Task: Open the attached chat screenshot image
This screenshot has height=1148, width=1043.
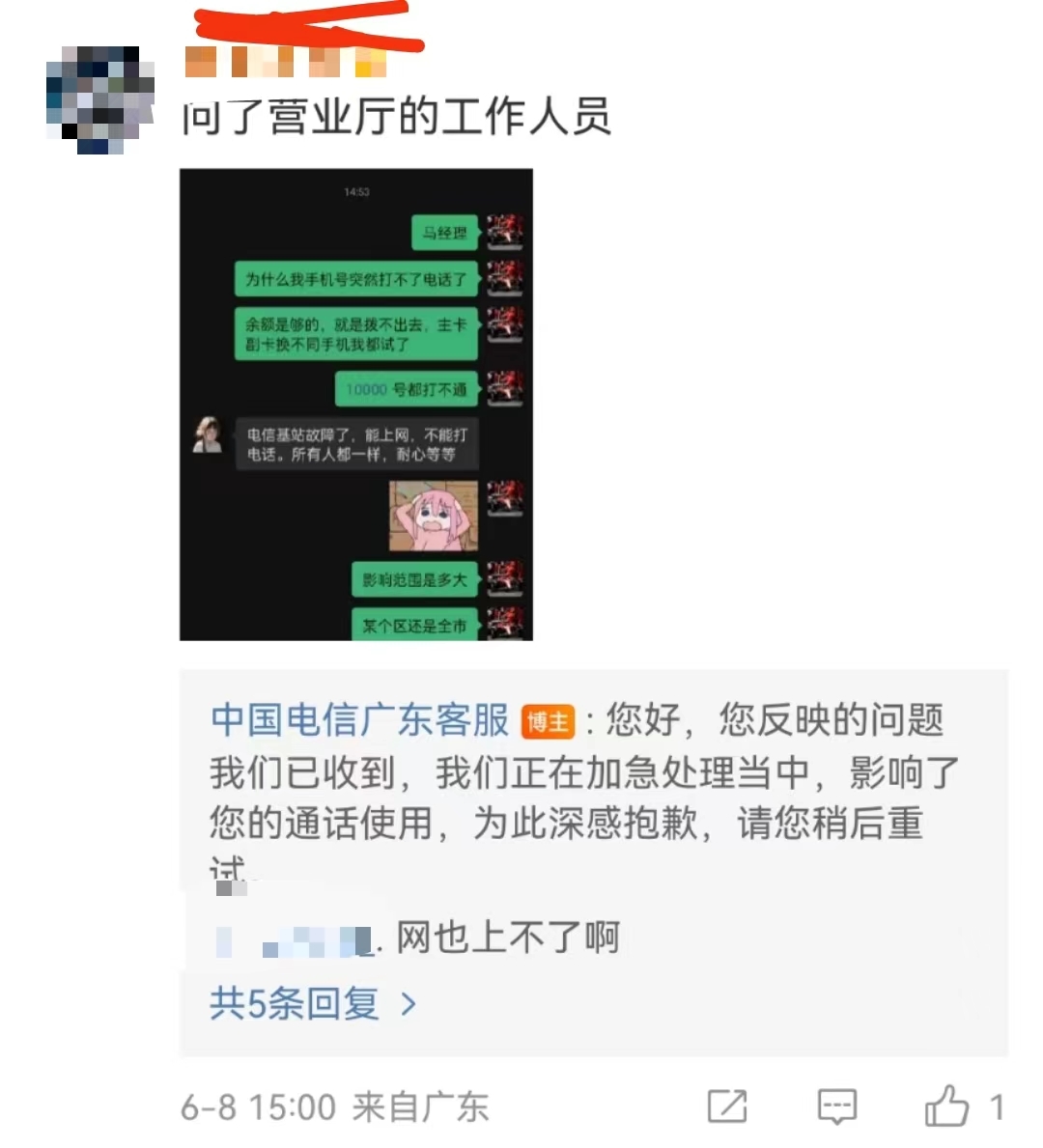Action: tap(356, 405)
